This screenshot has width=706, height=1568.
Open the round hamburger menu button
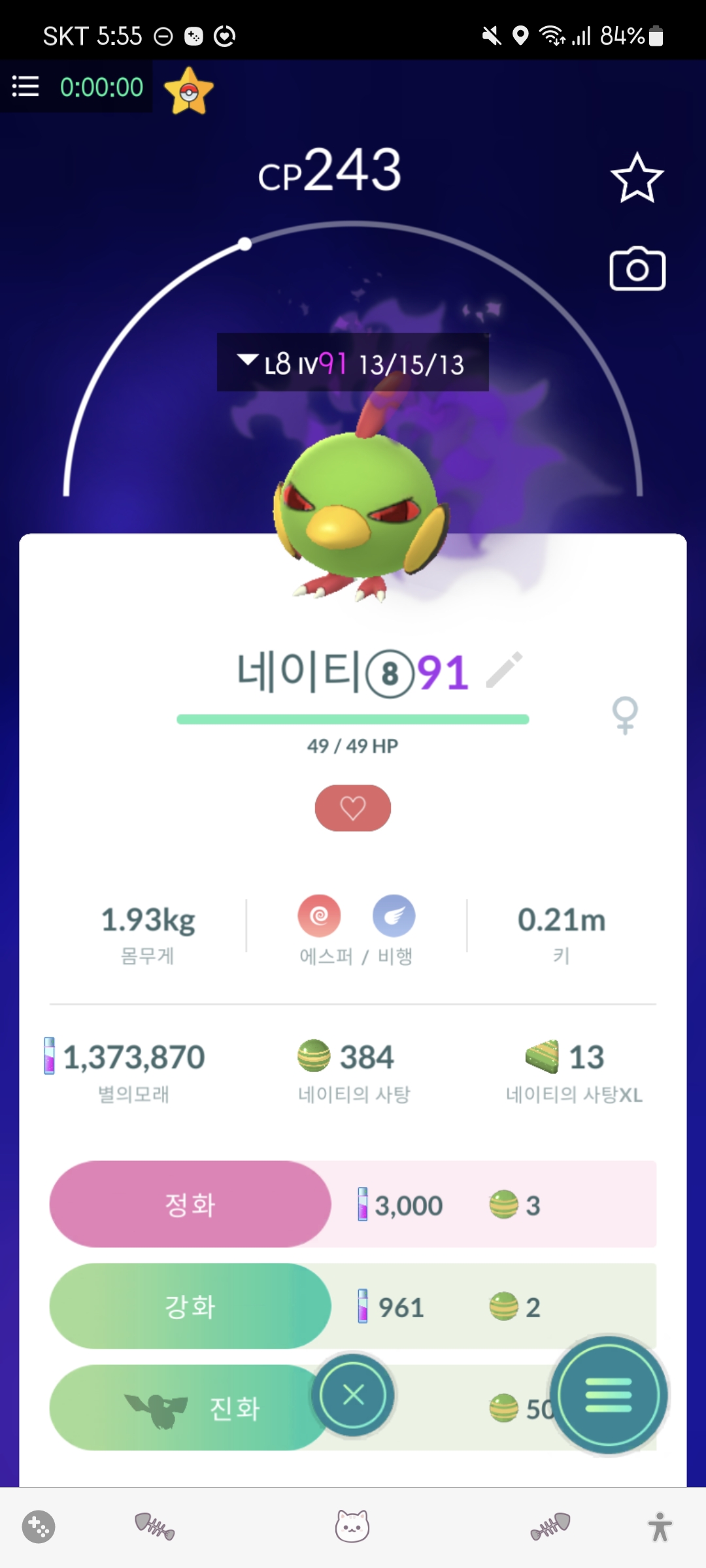click(609, 1395)
